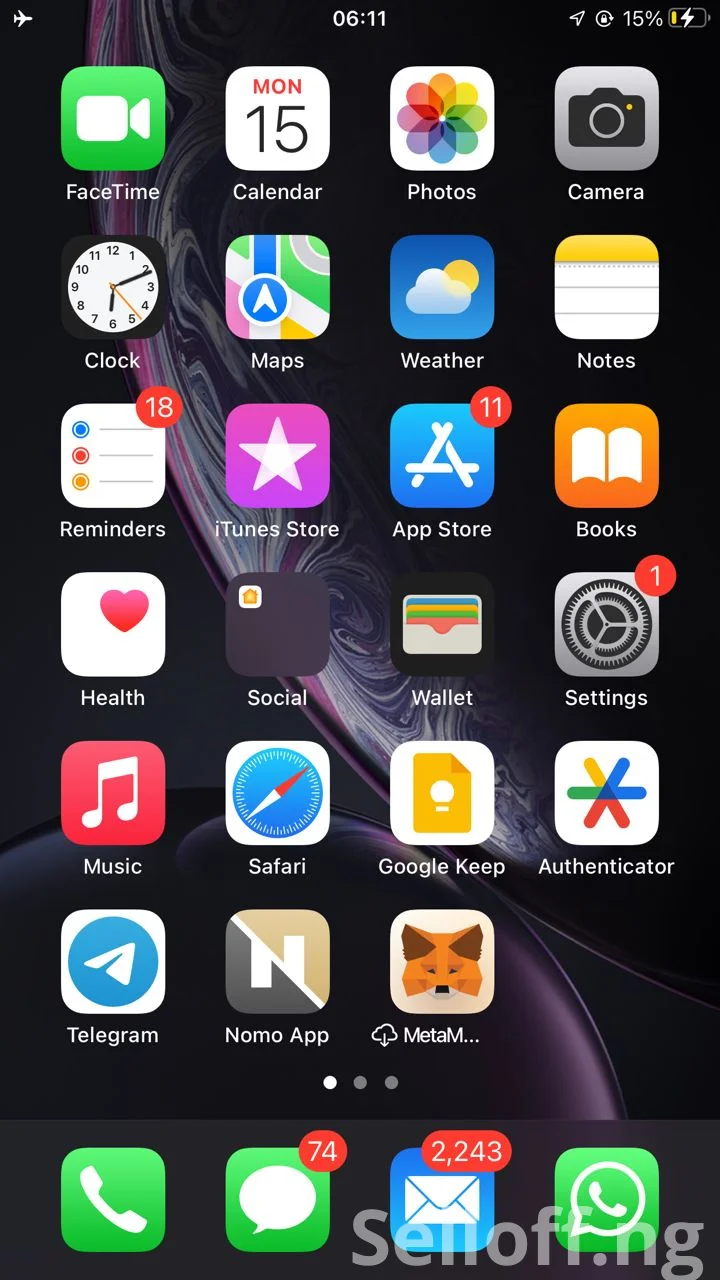Open Maps

(277, 288)
